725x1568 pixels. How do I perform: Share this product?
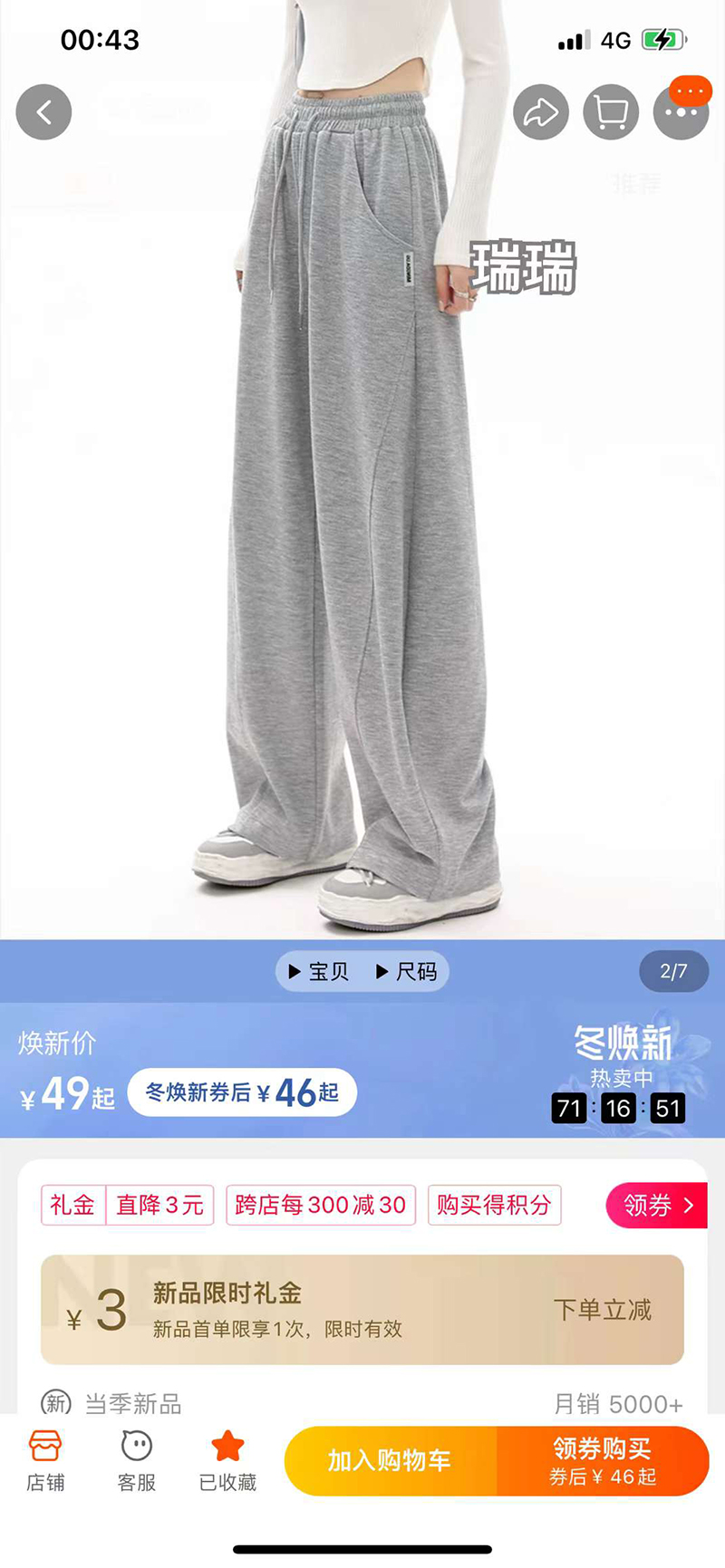tap(541, 112)
